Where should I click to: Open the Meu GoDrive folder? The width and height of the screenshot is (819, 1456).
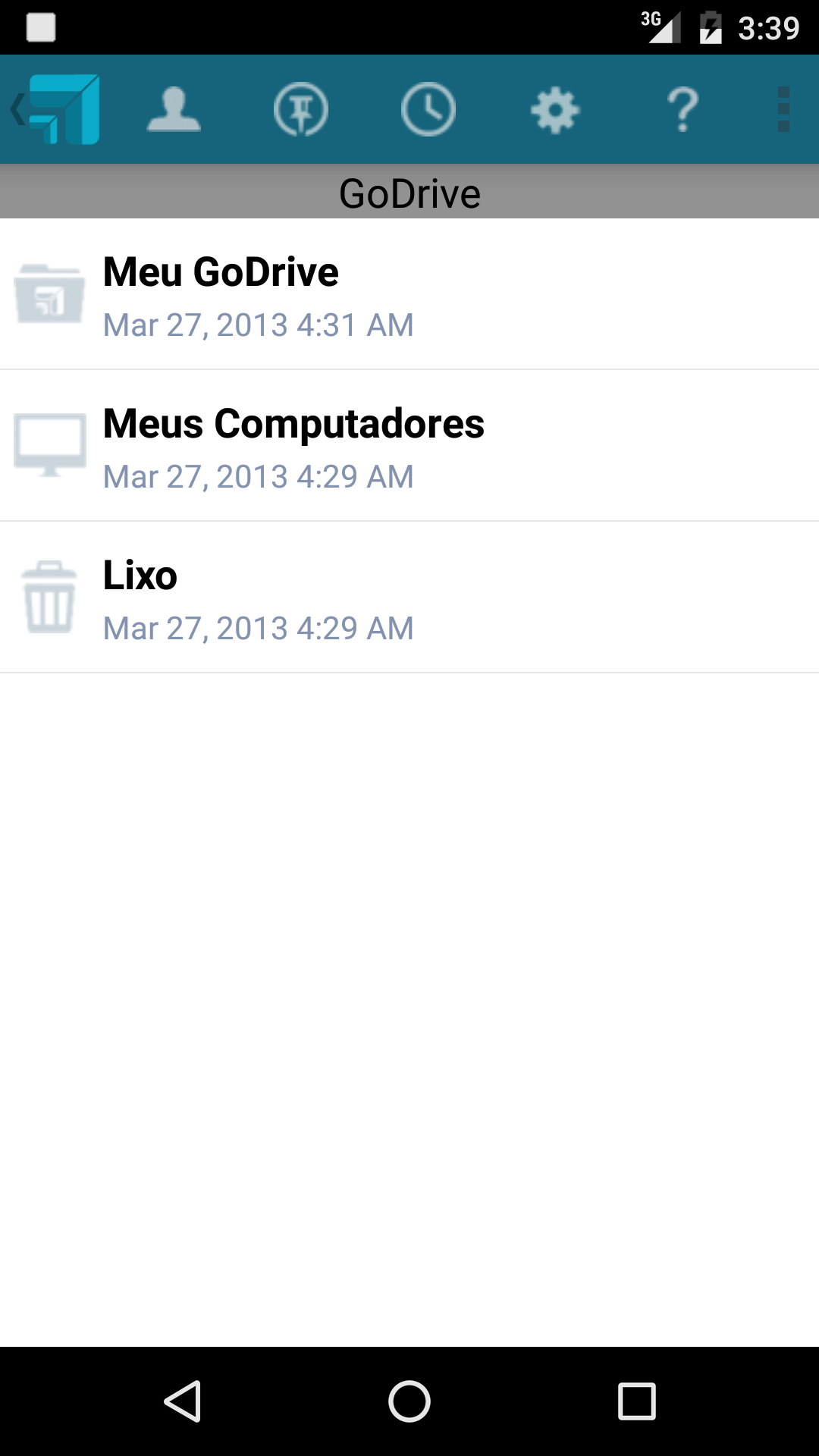click(409, 294)
